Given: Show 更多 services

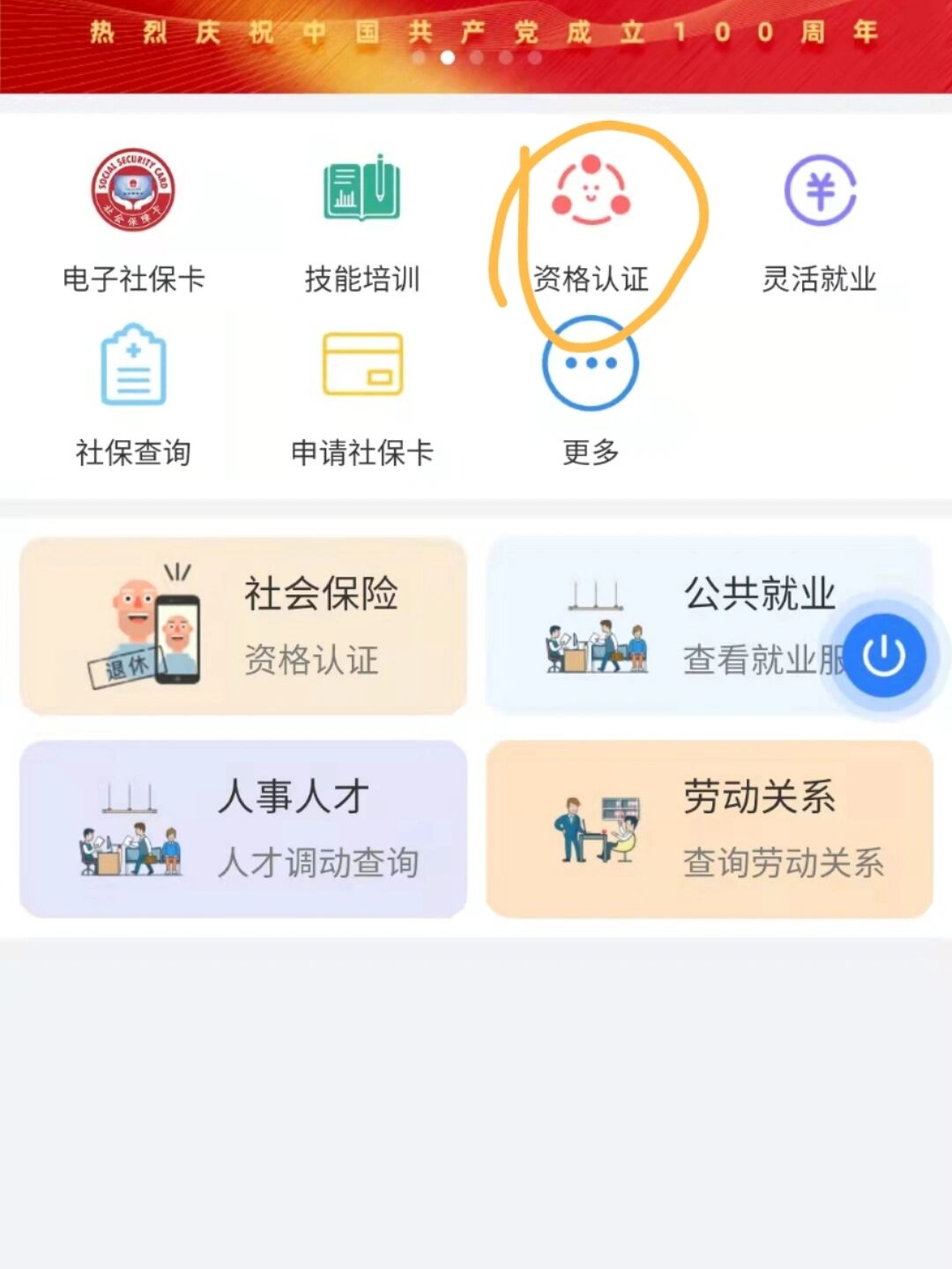Looking at the screenshot, I should (x=591, y=393).
